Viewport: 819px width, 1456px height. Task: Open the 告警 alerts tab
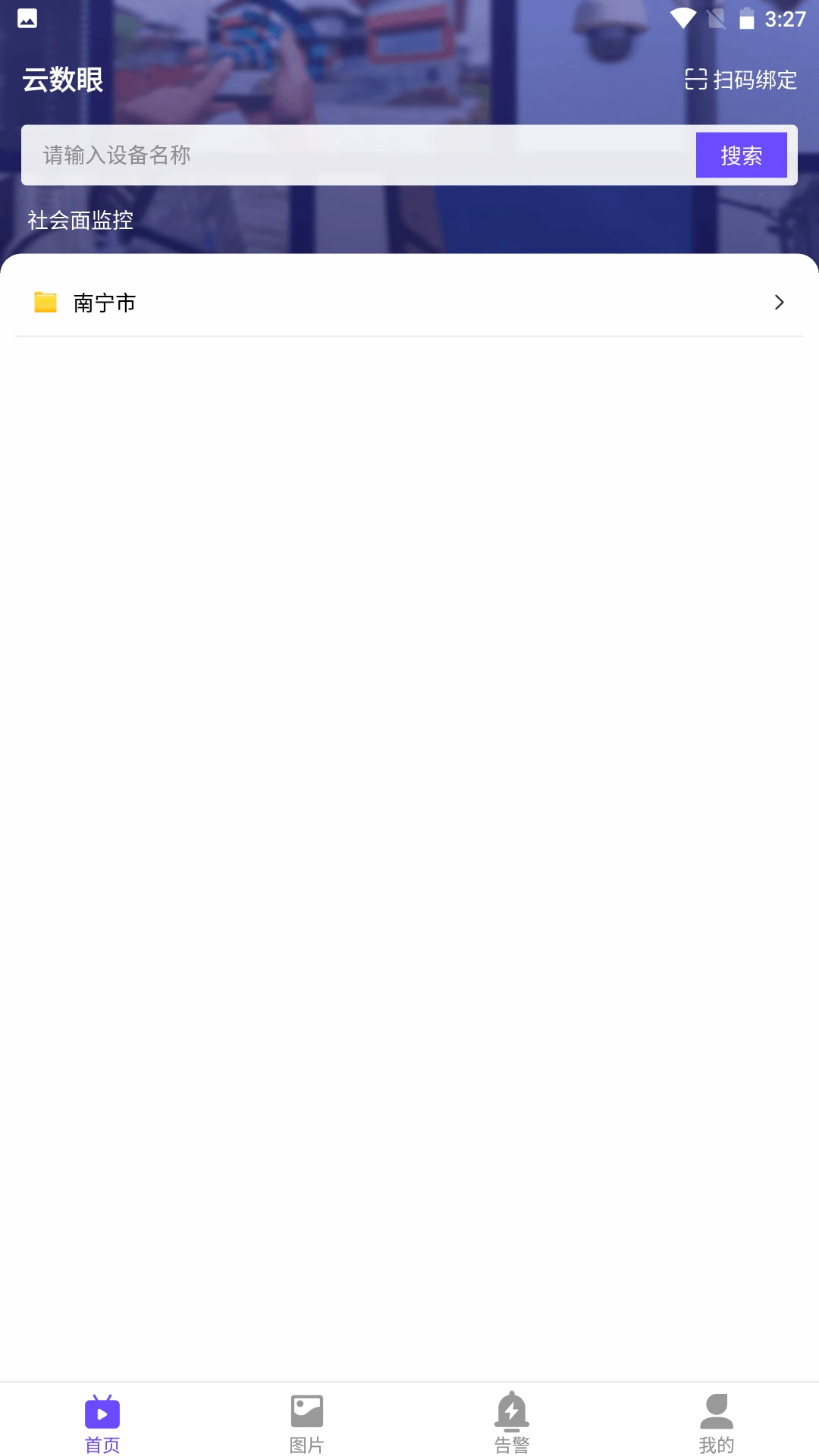click(512, 1423)
